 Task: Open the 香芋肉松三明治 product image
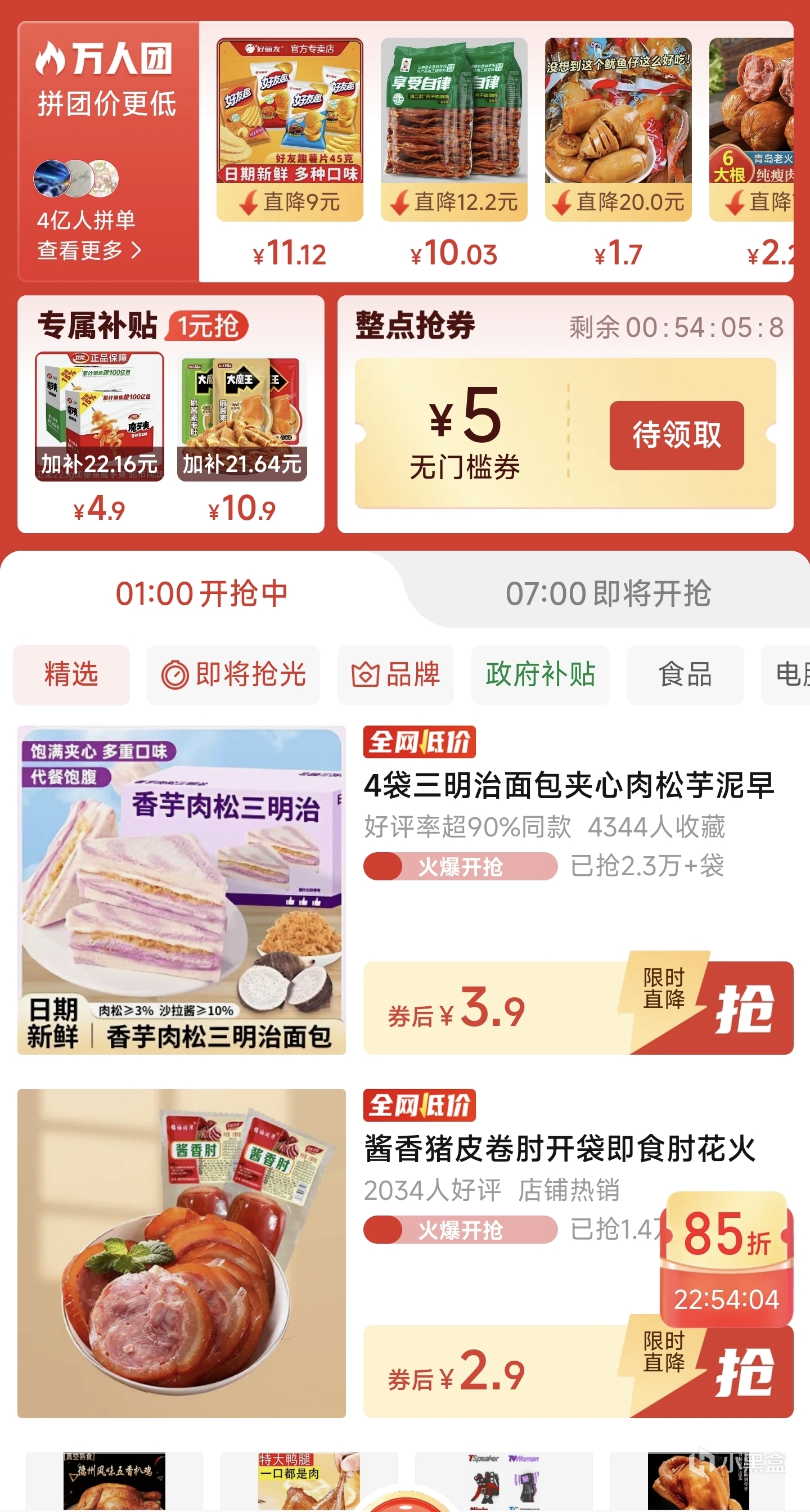tap(181, 890)
